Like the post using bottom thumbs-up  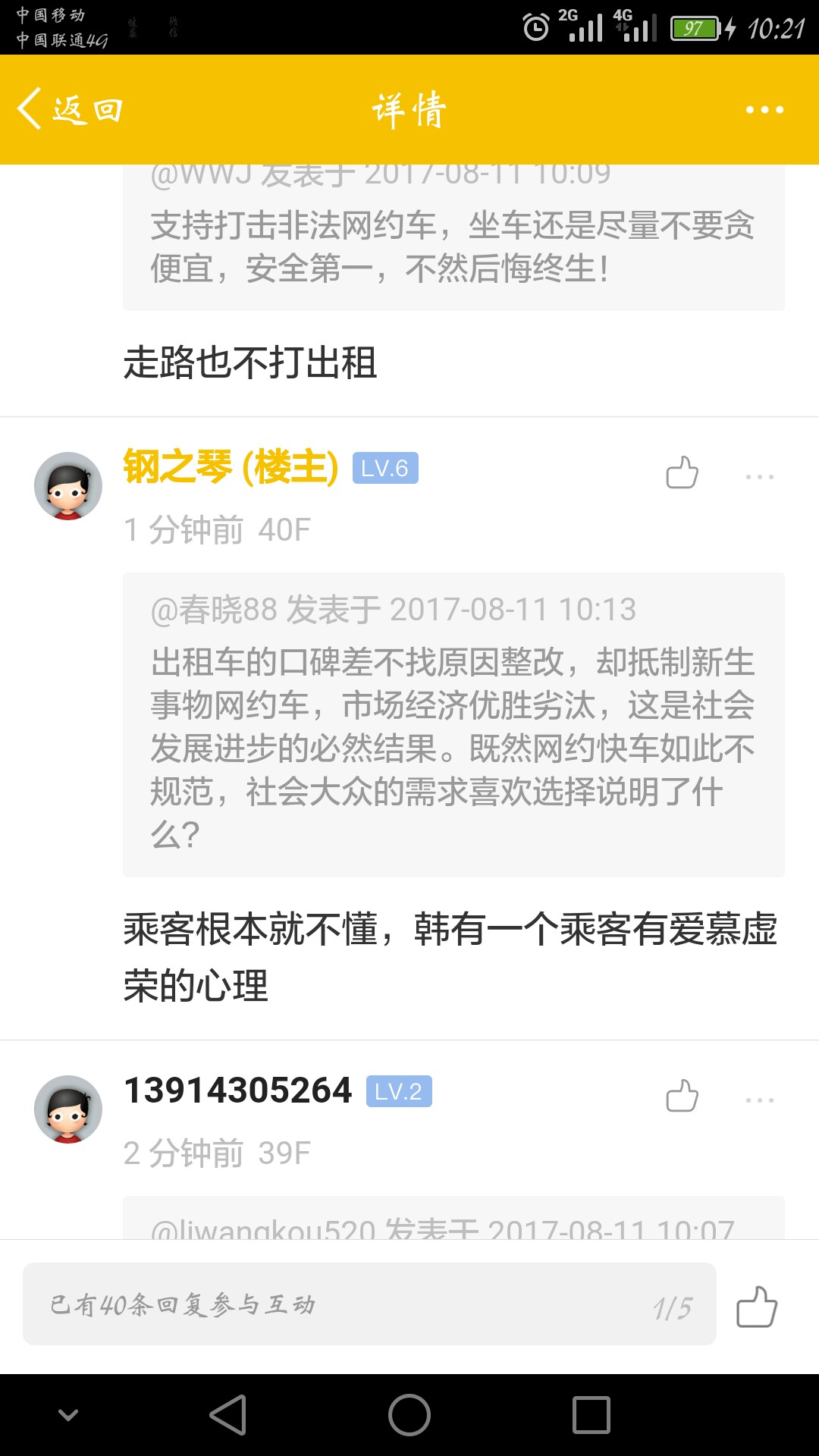click(757, 1307)
